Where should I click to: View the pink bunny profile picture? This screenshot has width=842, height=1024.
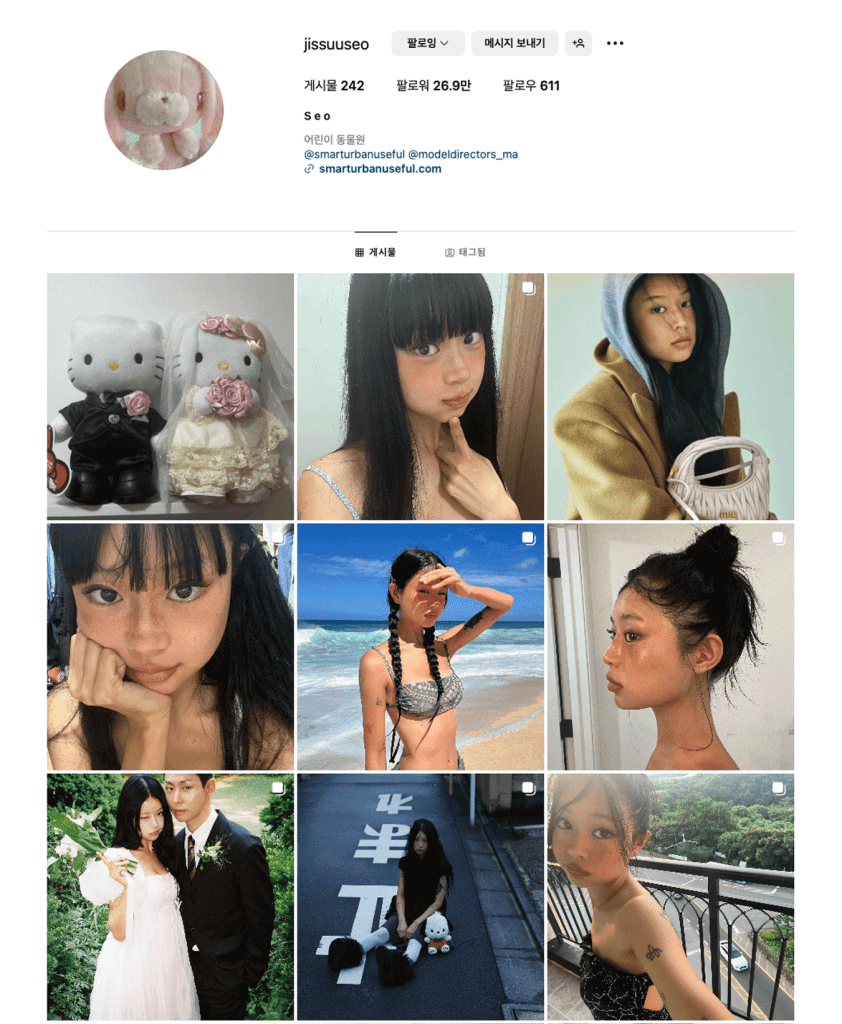coord(164,110)
